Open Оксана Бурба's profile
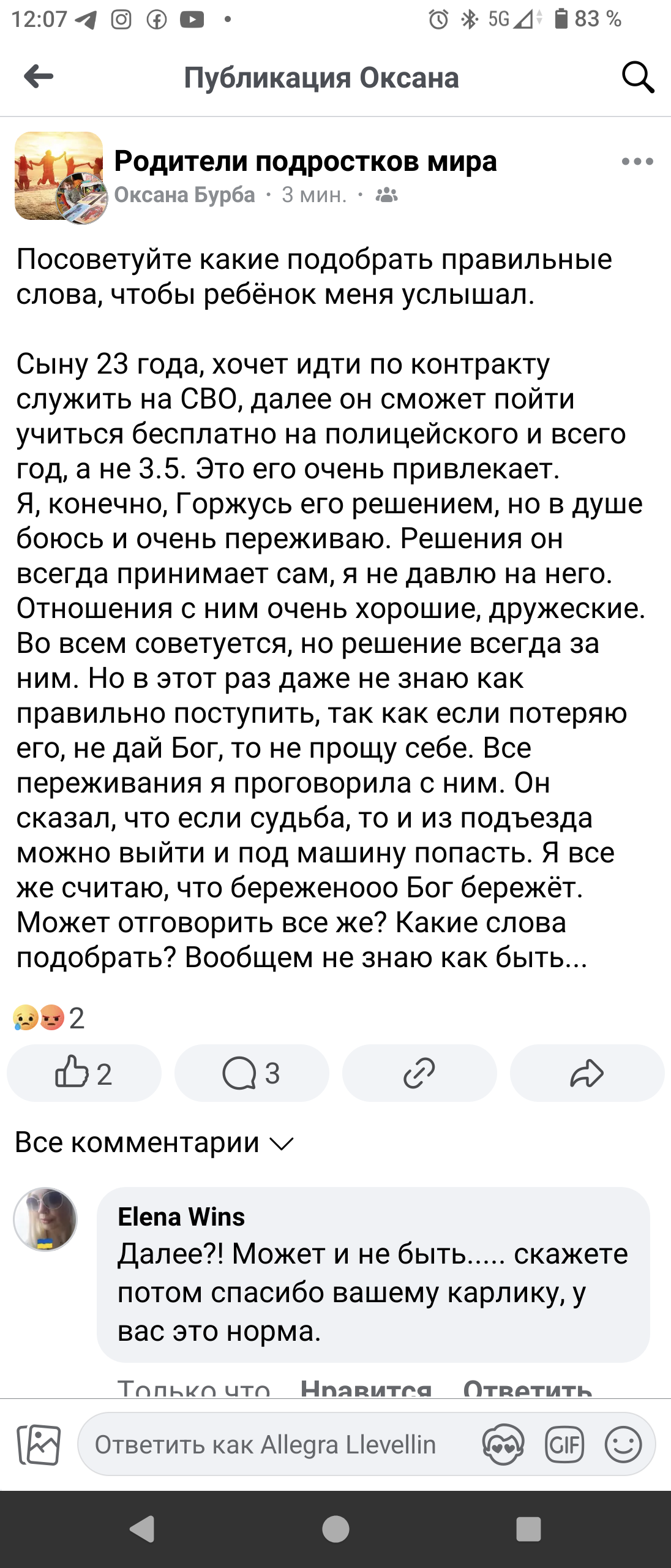Screen dimensions: 671x1568 (x=184, y=195)
